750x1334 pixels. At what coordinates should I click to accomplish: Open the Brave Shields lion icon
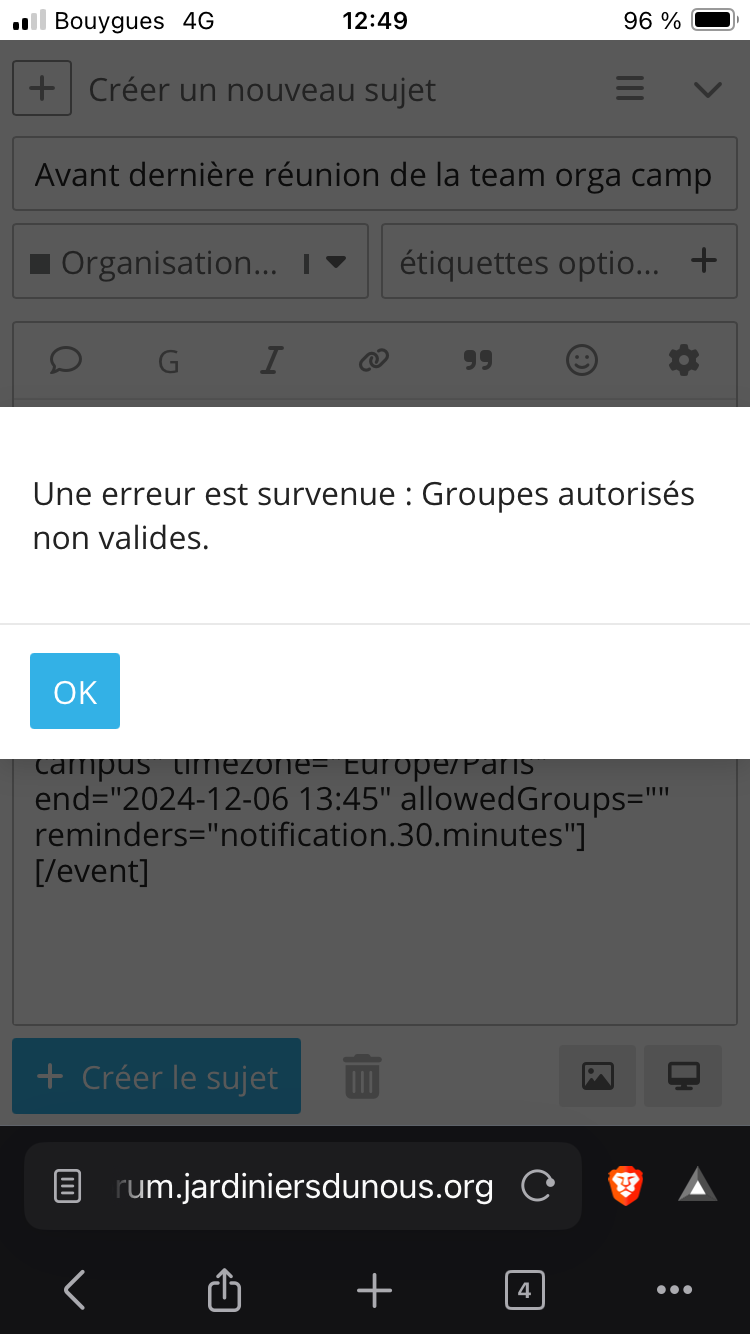pyautogui.click(x=625, y=1187)
